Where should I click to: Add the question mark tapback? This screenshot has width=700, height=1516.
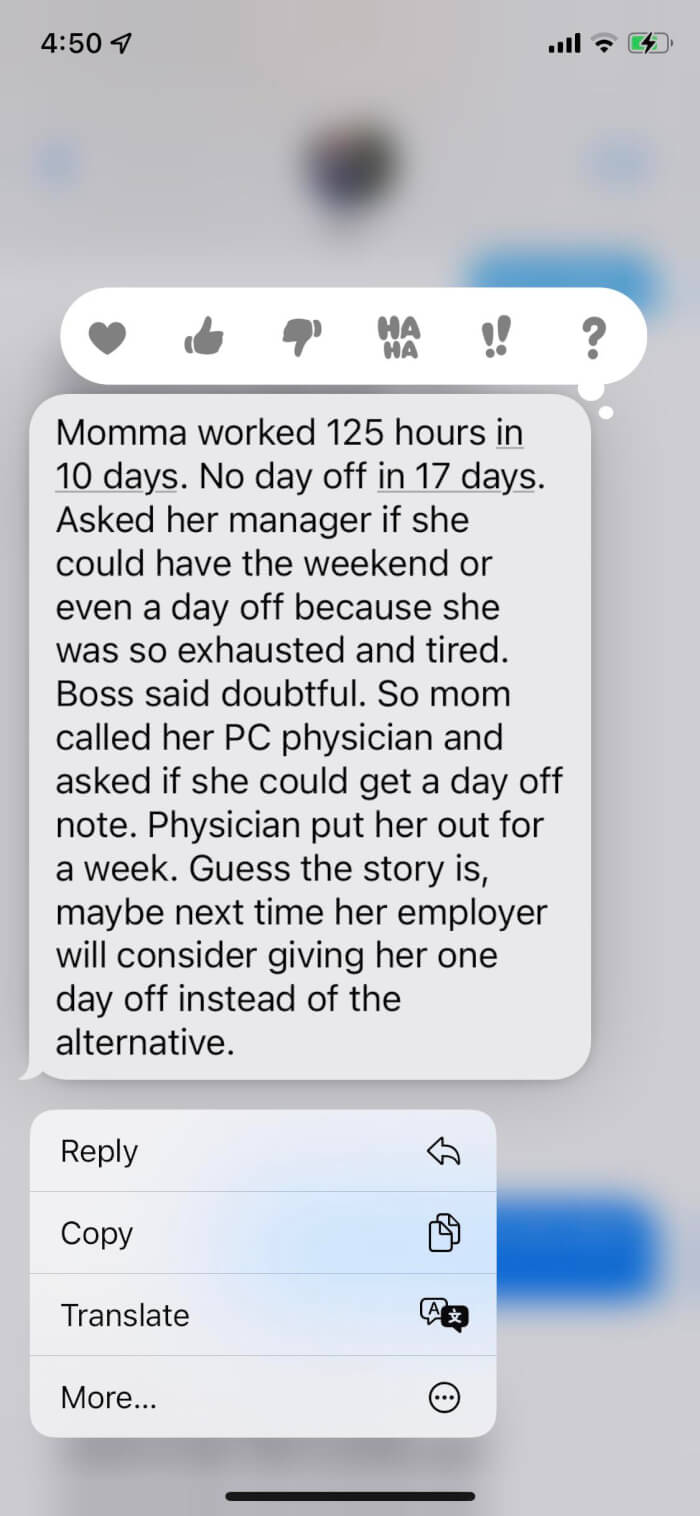[x=593, y=338]
